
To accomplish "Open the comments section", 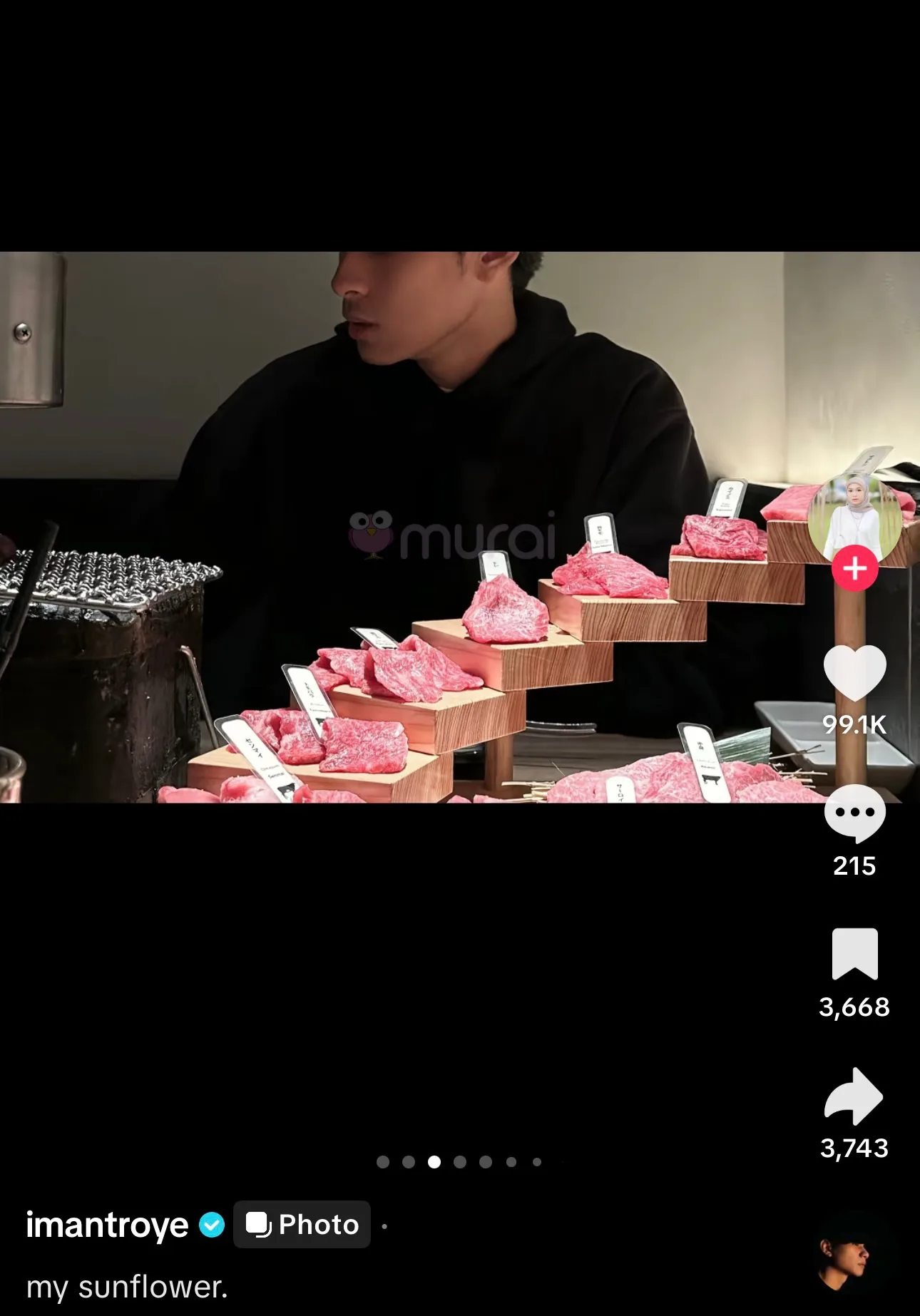I will point(854,813).
